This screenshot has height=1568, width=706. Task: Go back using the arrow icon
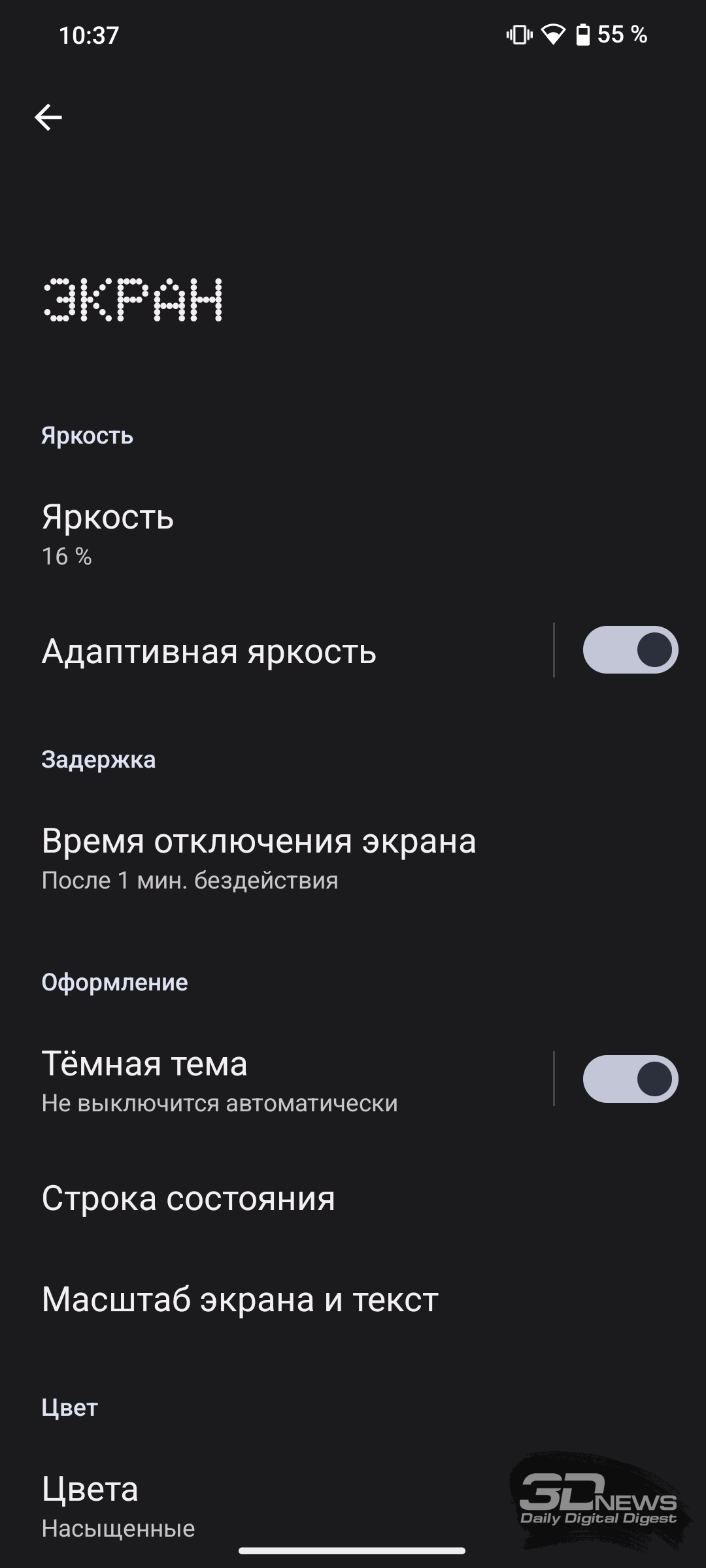pyautogui.click(x=48, y=118)
